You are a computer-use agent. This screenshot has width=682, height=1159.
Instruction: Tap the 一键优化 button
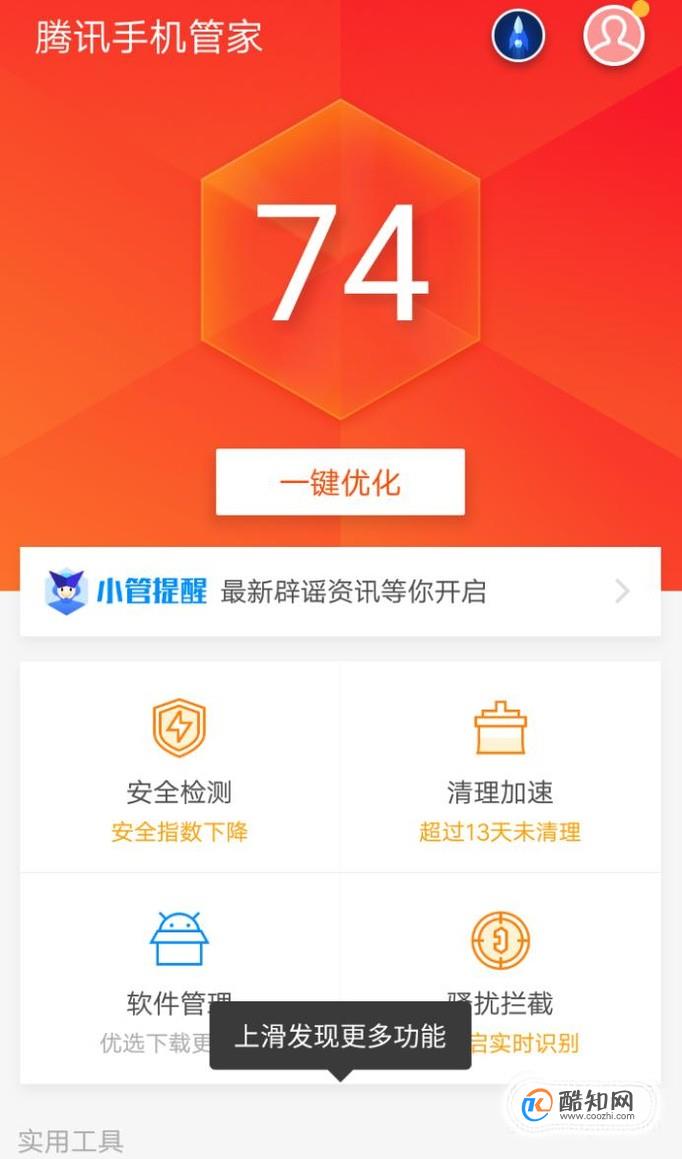[x=340, y=482]
